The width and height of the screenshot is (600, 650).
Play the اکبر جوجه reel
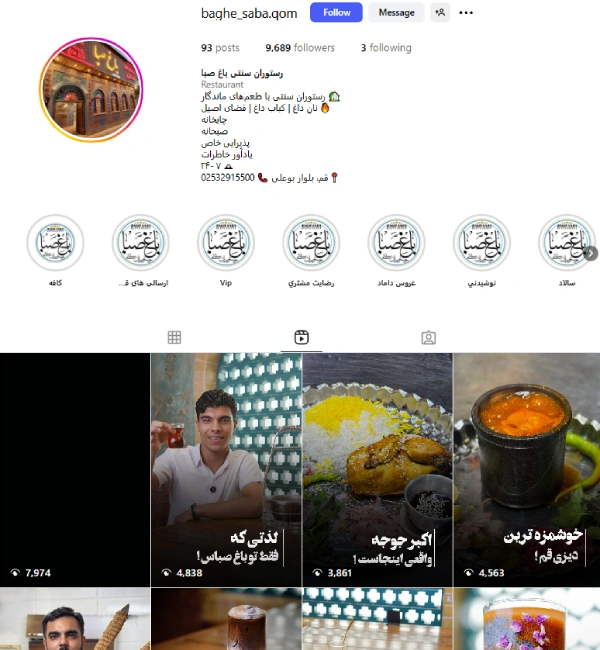pyautogui.click(x=377, y=470)
